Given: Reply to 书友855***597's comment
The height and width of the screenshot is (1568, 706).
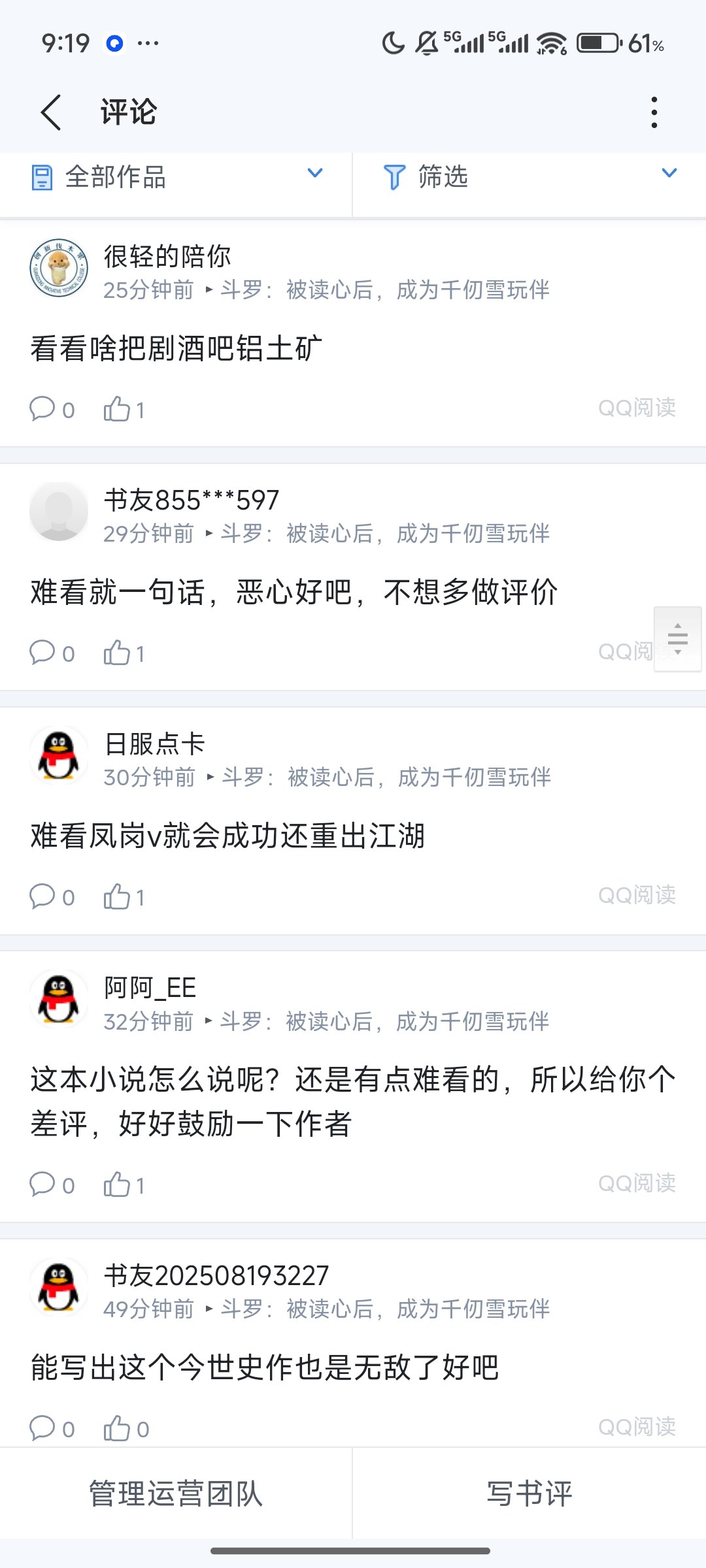Looking at the screenshot, I should (43, 653).
